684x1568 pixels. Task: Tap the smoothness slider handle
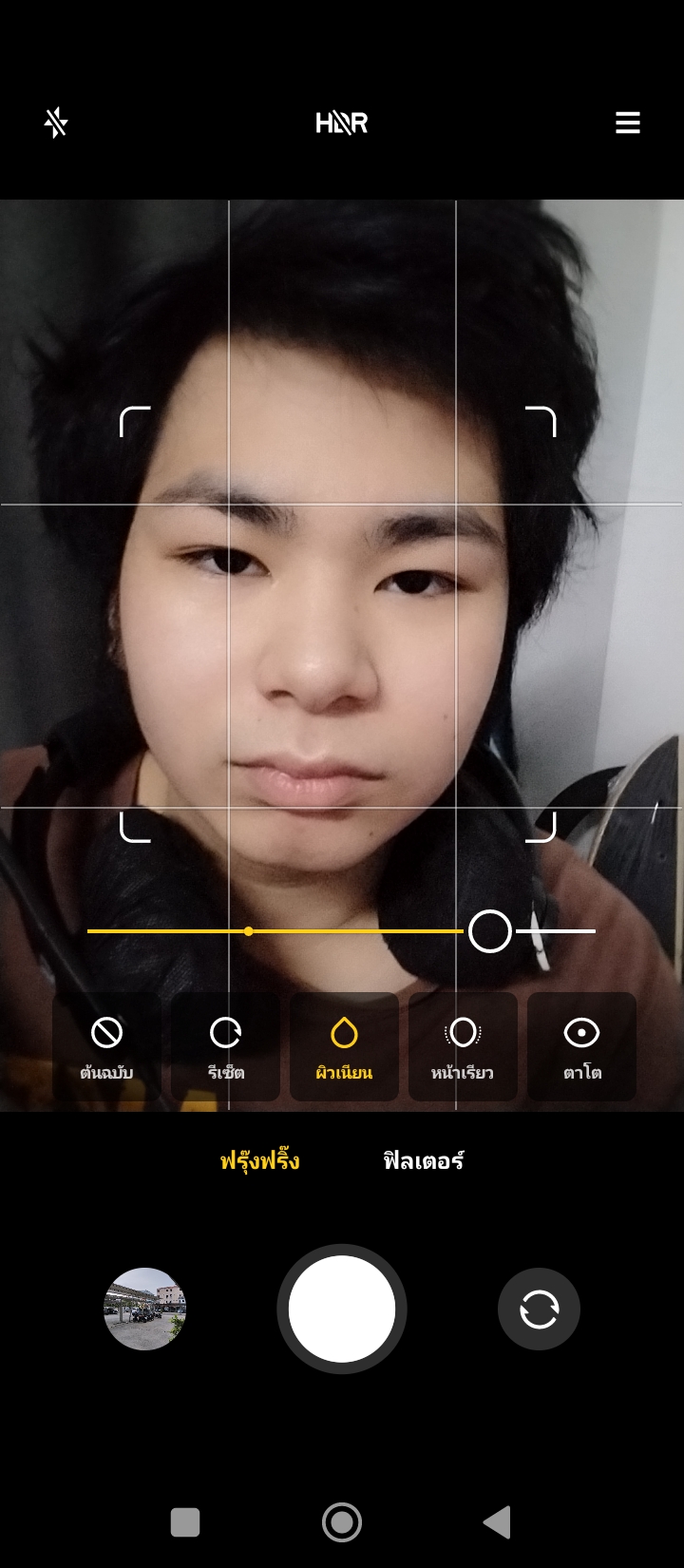[490, 931]
